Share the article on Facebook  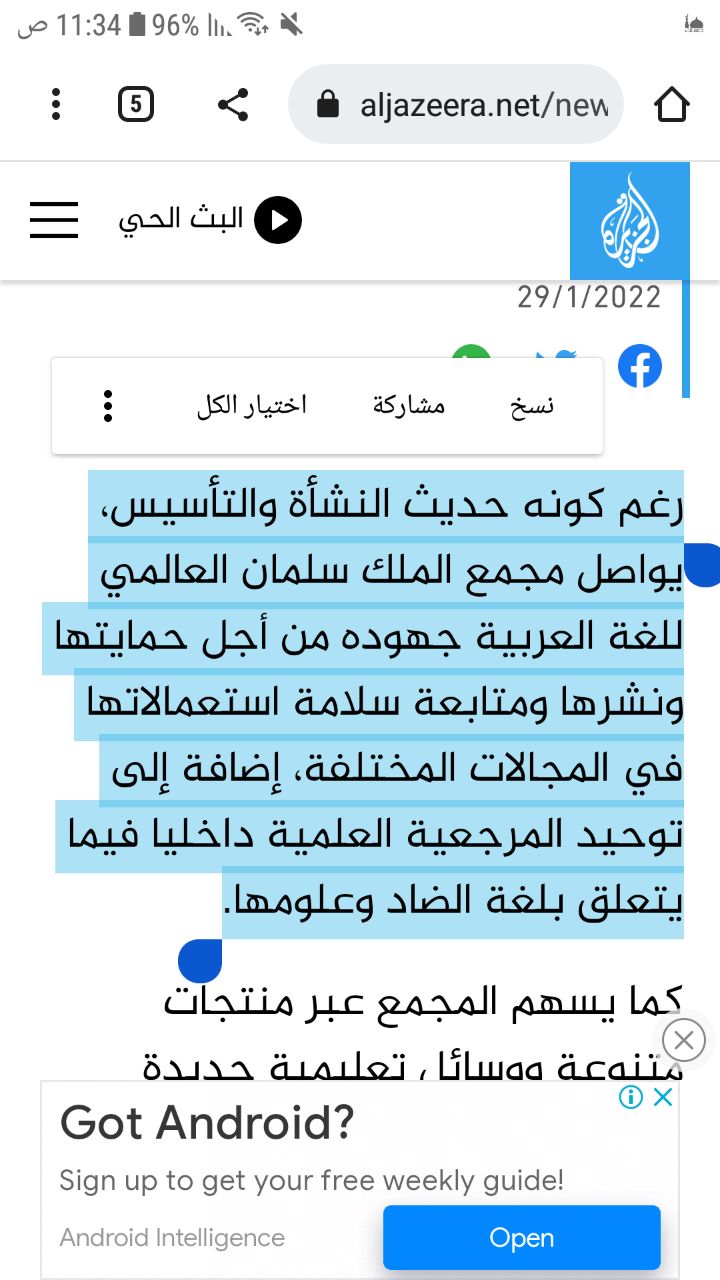[x=640, y=366]
